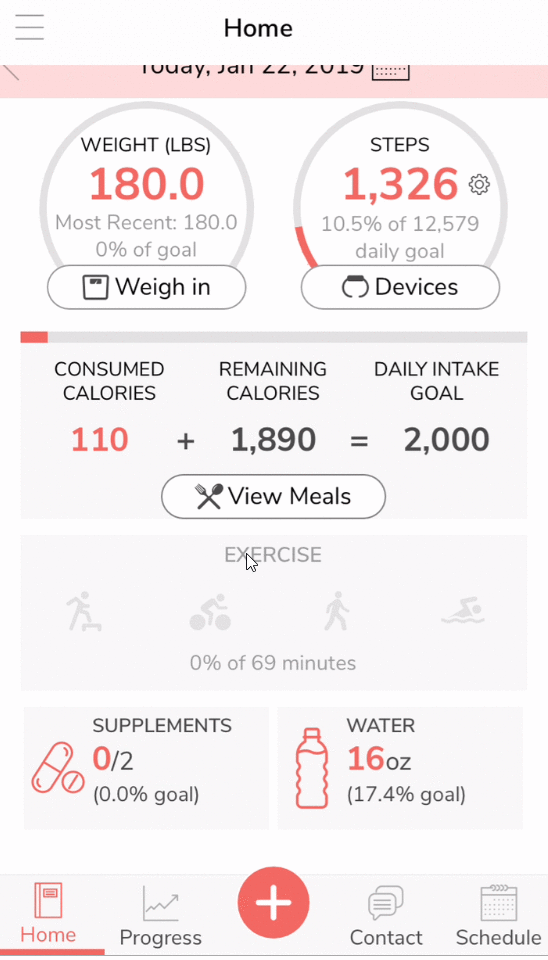The width and height of the screenshot is (548, 960).
Task: Tap the red plus add button
Action: pos(274,903)
